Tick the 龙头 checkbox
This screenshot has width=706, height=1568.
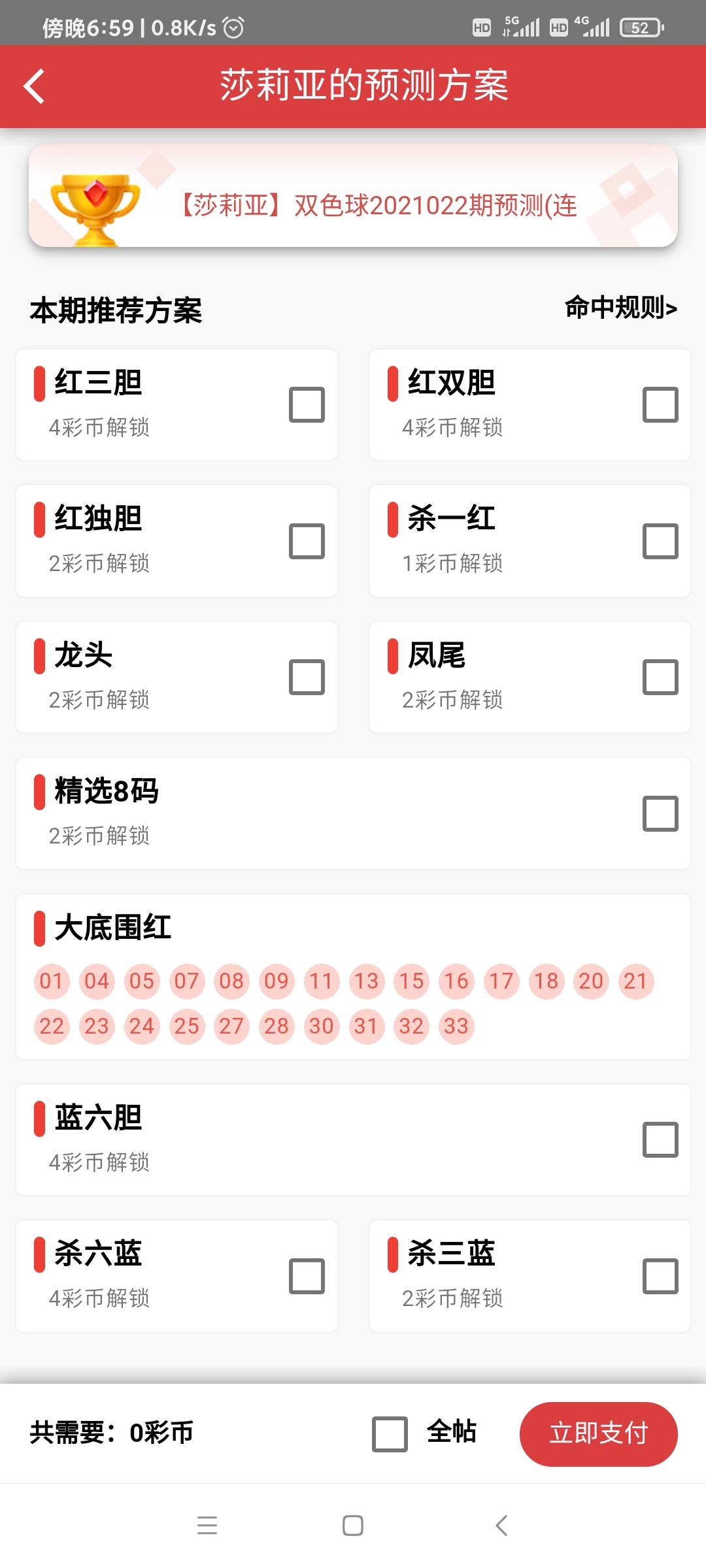[x=307, y=677]
